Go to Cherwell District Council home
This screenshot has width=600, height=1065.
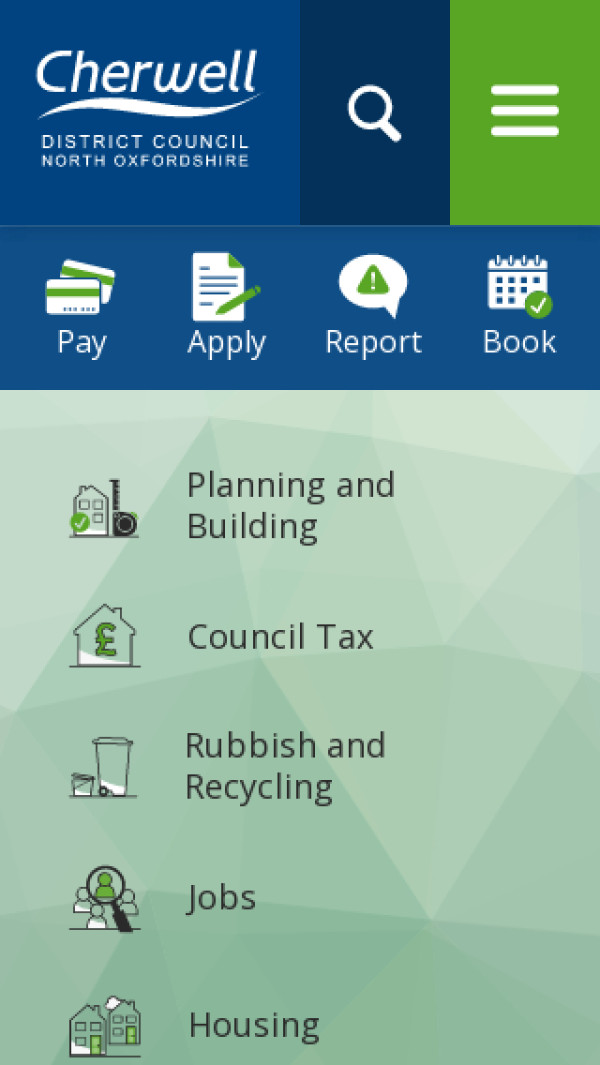148,110
